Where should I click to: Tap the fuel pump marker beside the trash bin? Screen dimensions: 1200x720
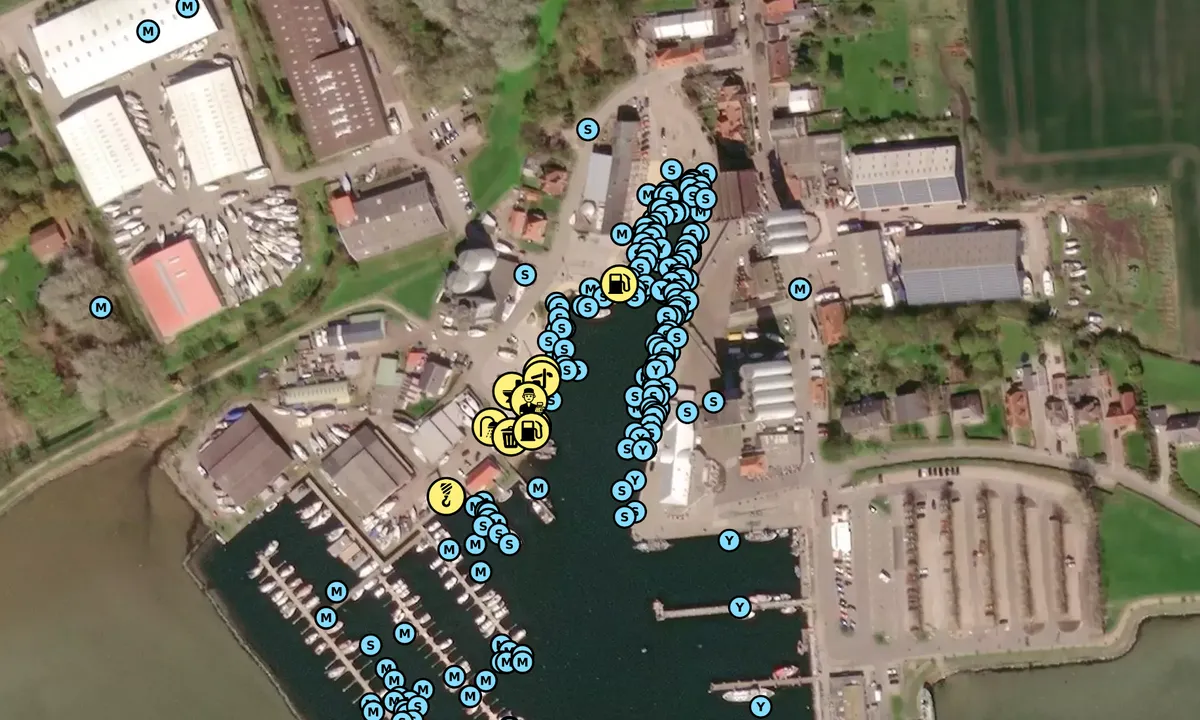click(533, 430)
